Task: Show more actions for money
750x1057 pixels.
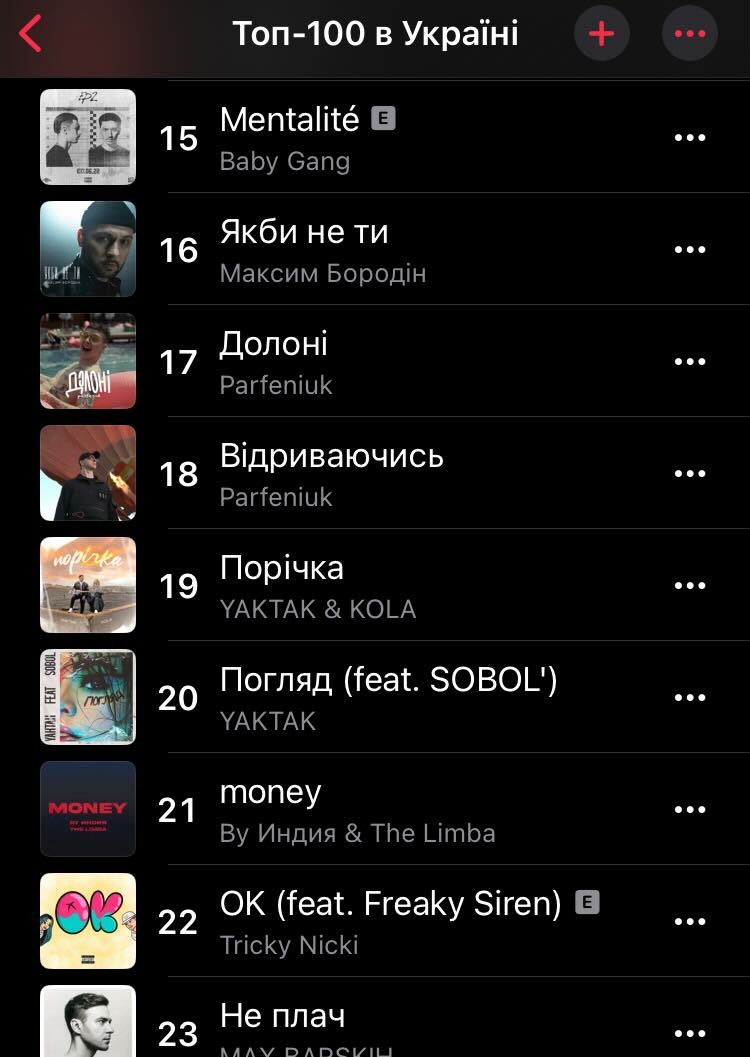Action: pos(690,810)
